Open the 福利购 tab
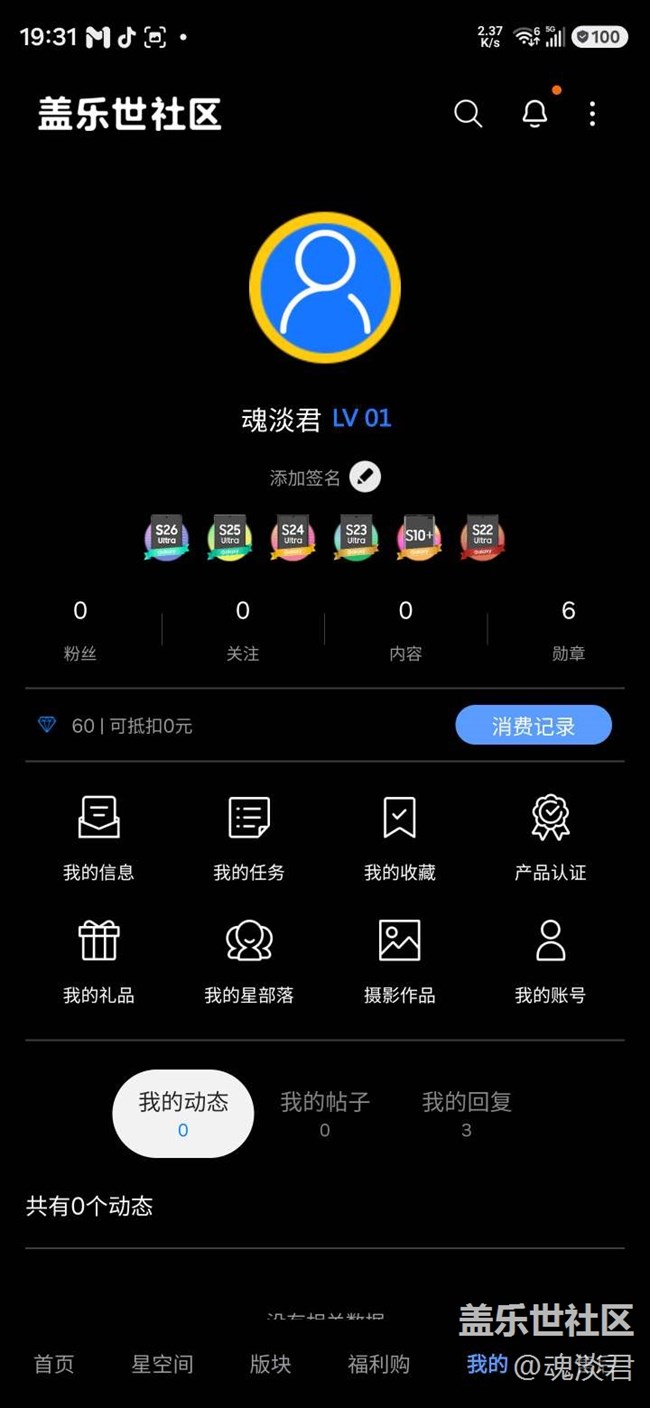Screen dimensions: 650x1408 (378, 1364)
